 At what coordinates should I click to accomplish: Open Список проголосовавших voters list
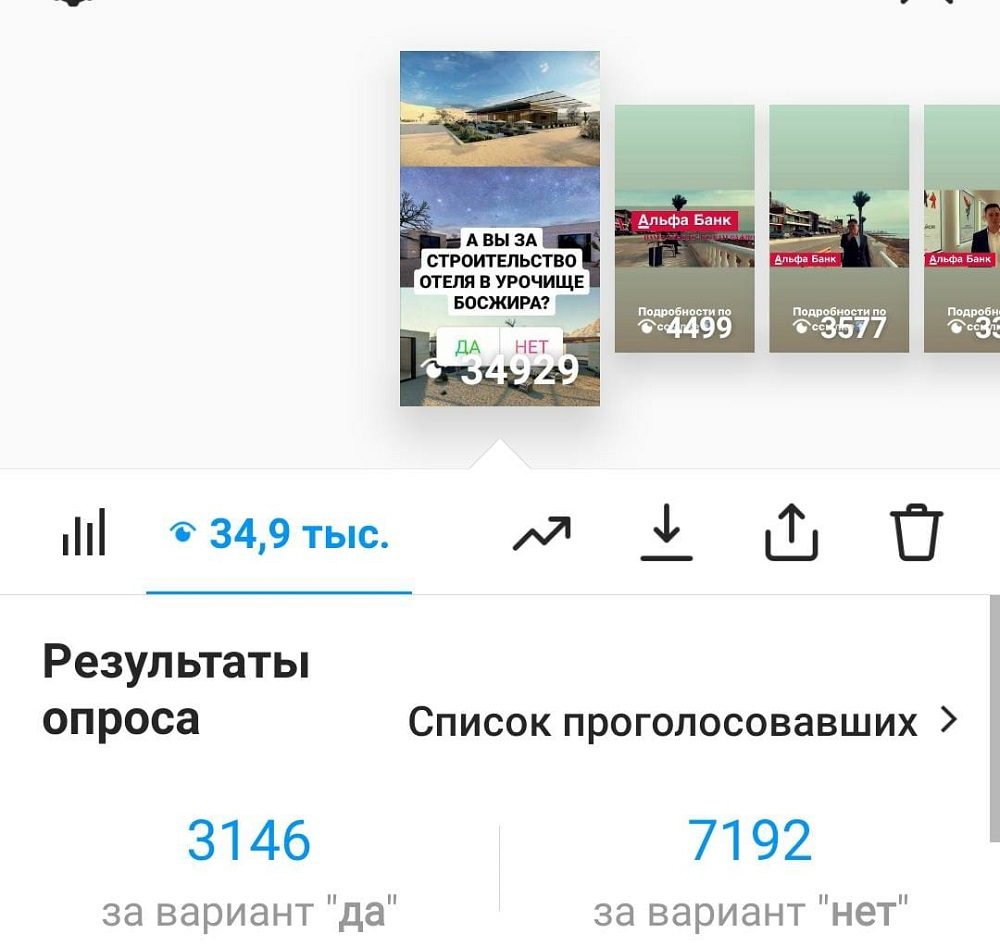pyautogui.click(x=682, y=721)
